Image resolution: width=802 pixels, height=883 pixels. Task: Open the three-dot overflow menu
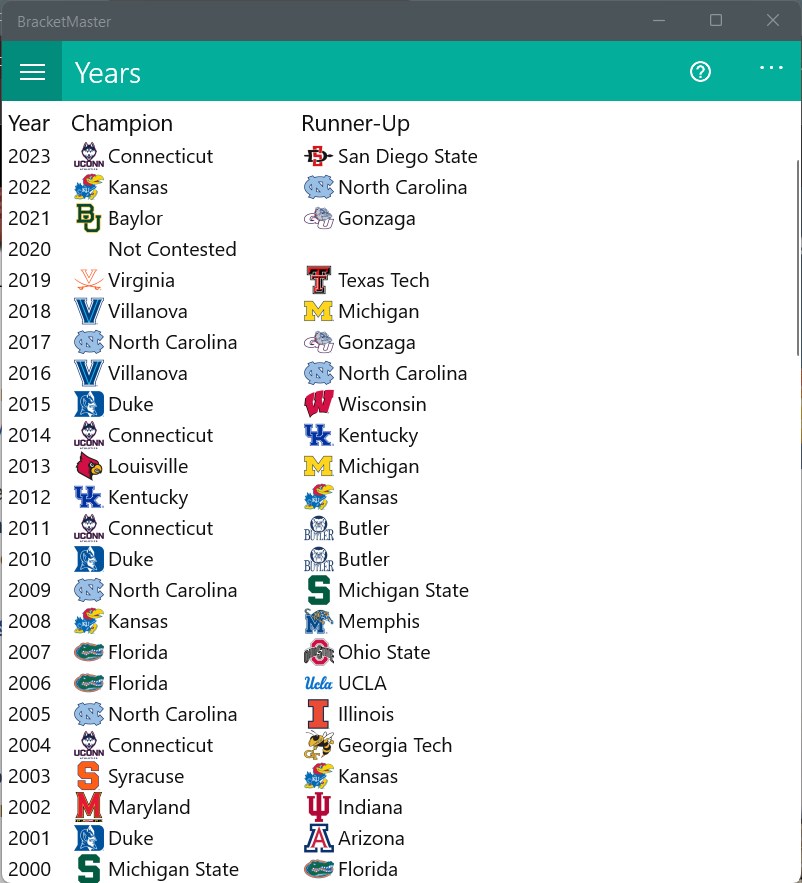pos(771,68)
